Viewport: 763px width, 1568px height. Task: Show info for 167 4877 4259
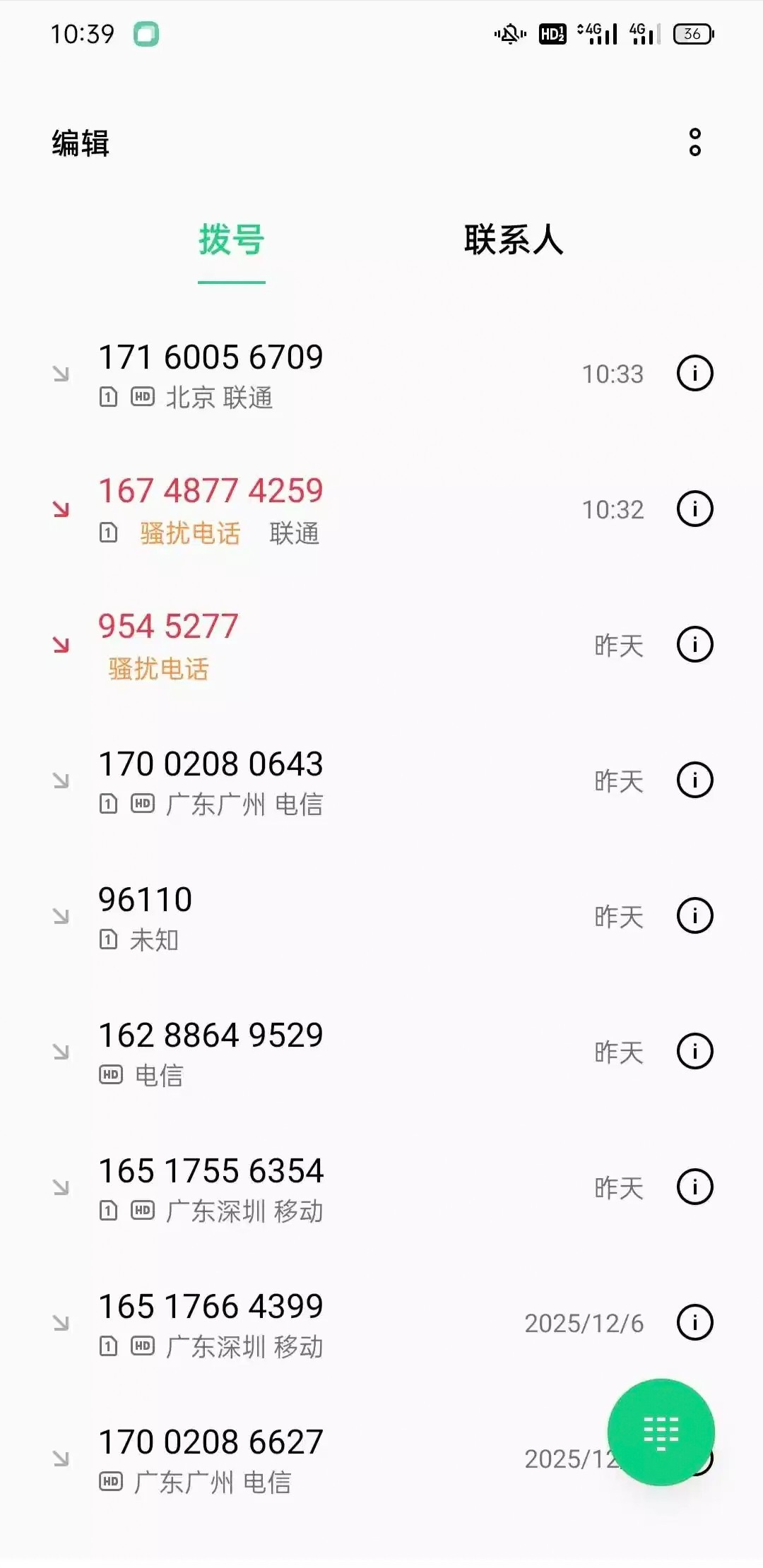[695, 509]
